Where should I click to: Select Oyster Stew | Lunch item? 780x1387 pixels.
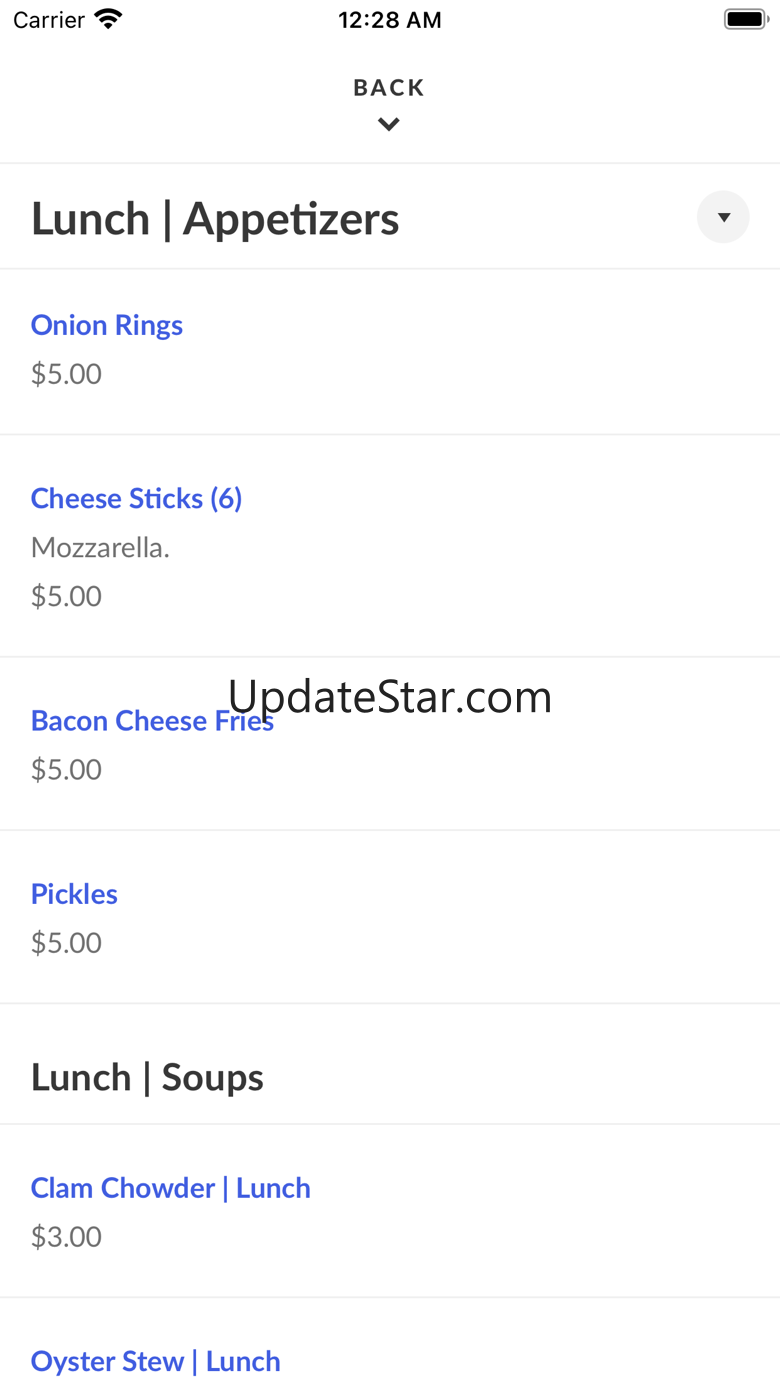156,1362
